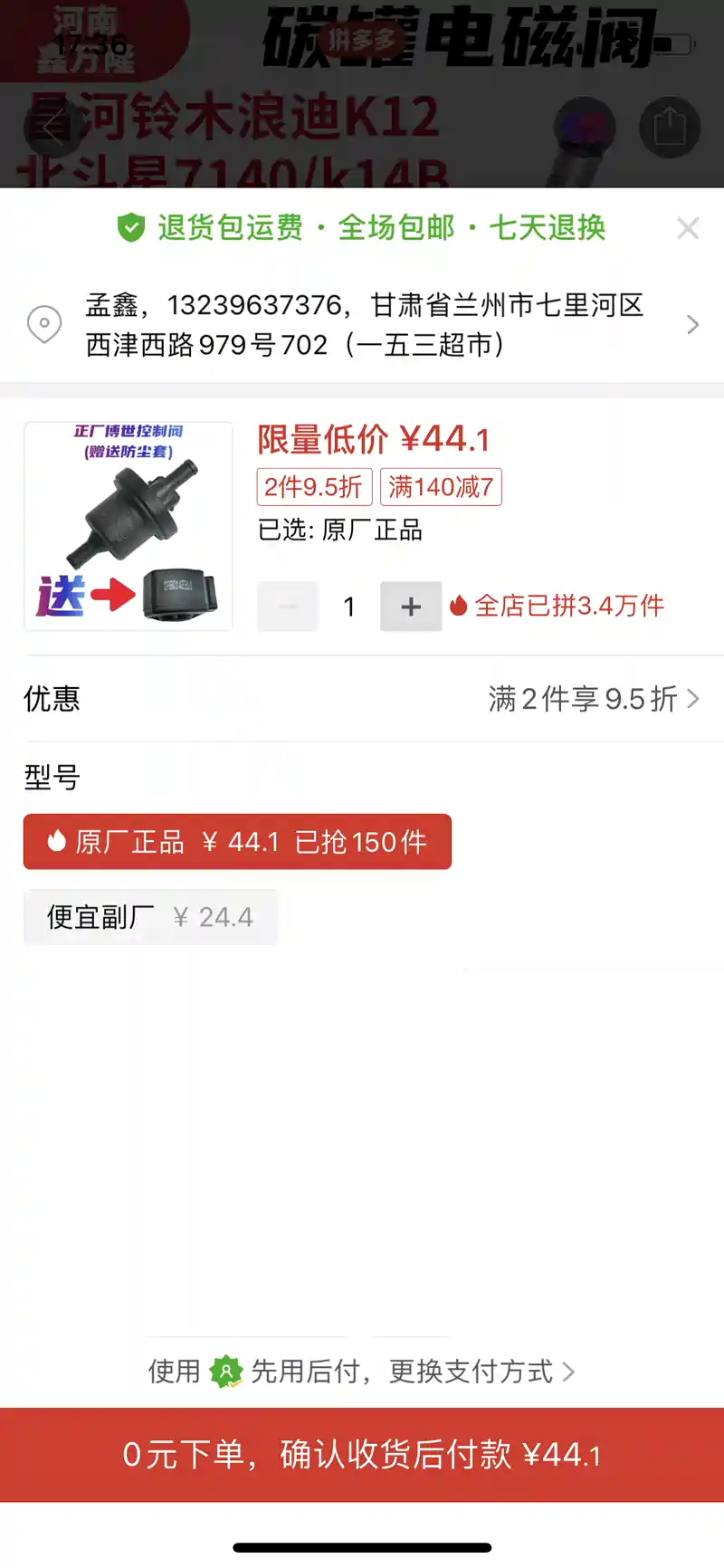Choose the 便宜副厂 ¥24.4 model option
The image size is (724, 1568).
pos(150,917)
